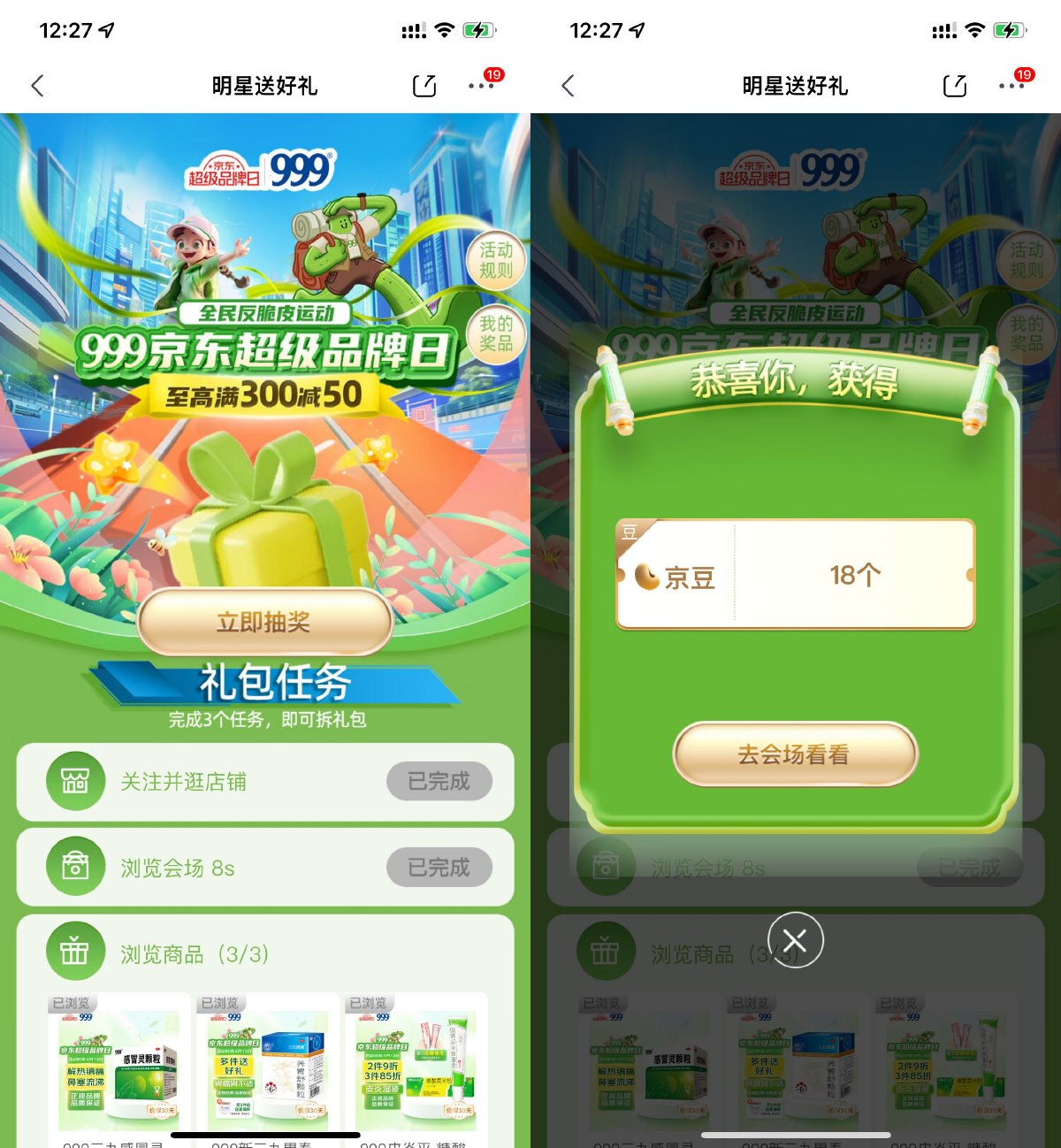Tap 去会场看看 on the congratulations popup

pyautogui.click(x=794, y=754)
